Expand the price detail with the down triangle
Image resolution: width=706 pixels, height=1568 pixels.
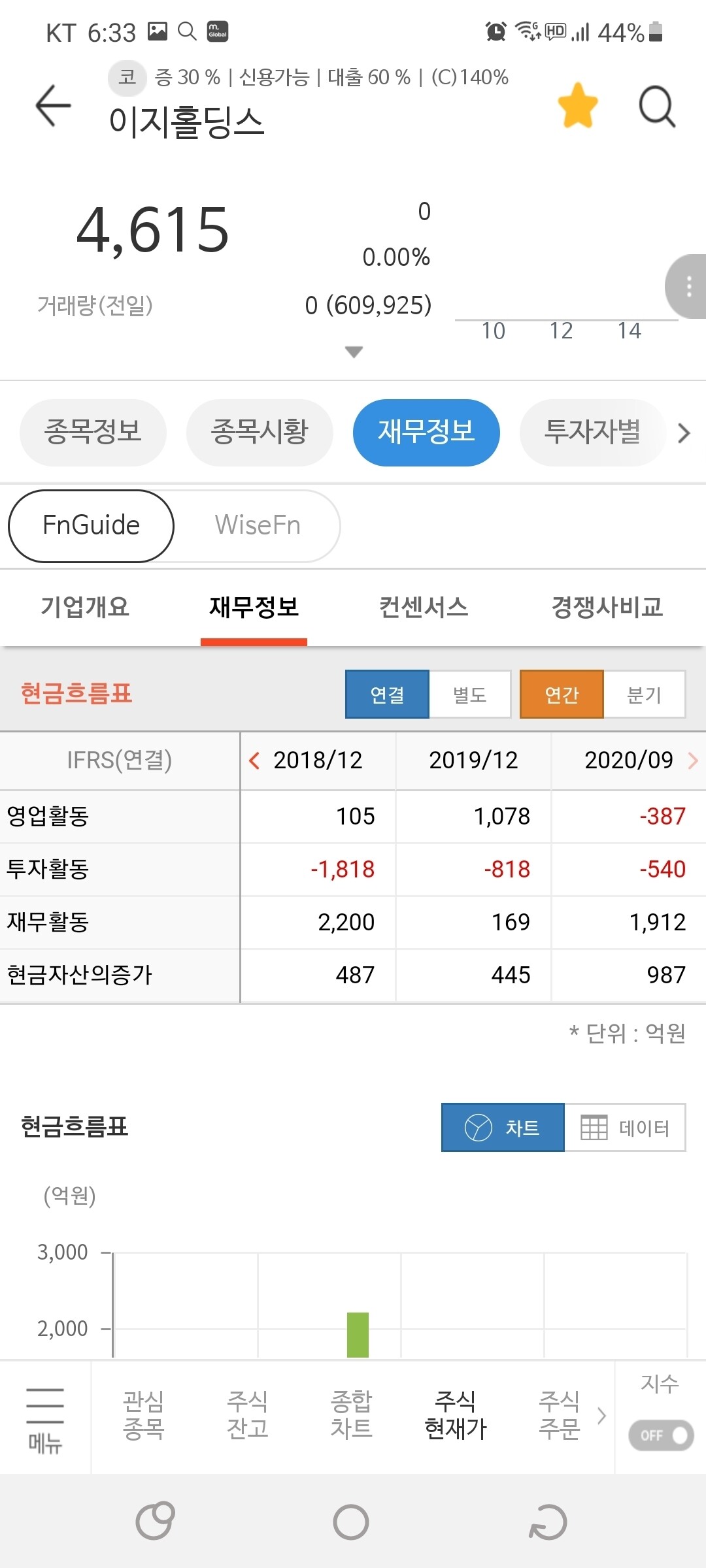tap(352, 351)
